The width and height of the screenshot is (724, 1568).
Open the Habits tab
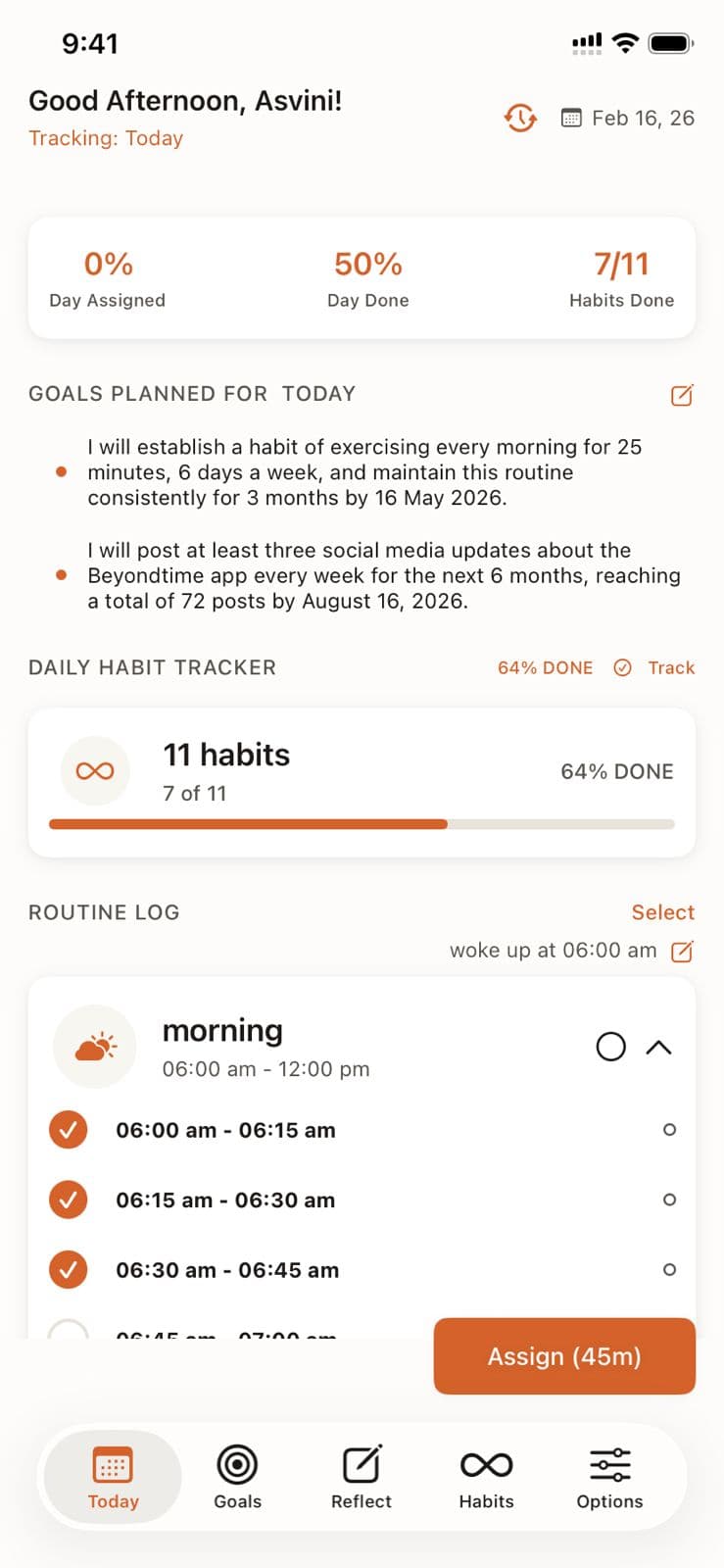486,1464
